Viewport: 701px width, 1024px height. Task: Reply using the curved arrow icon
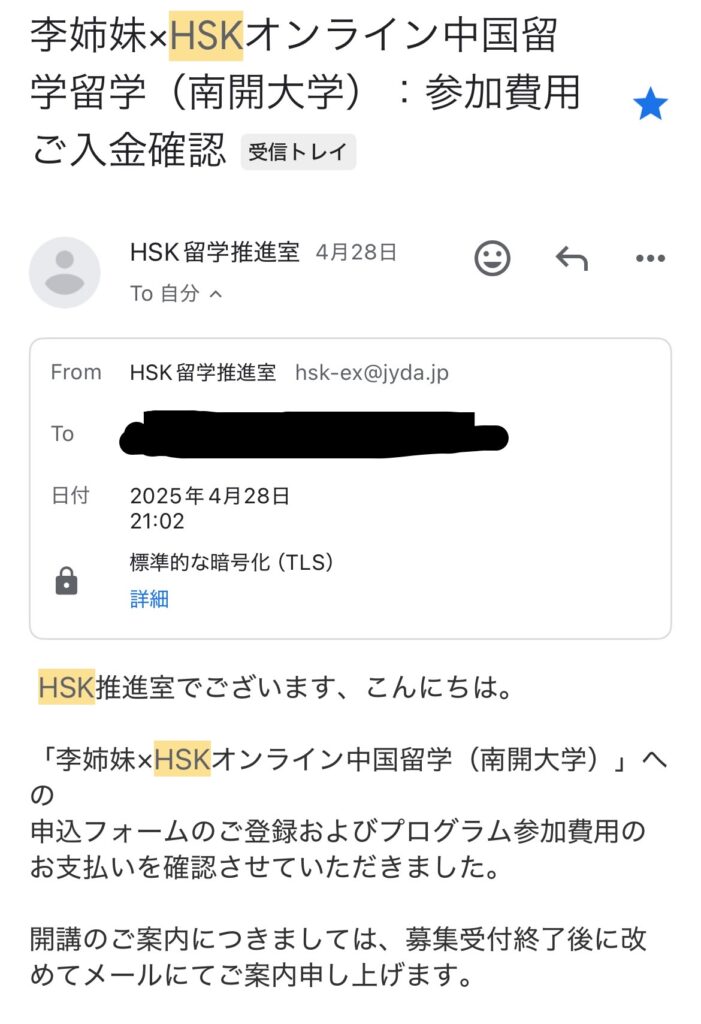coord(571,259)
